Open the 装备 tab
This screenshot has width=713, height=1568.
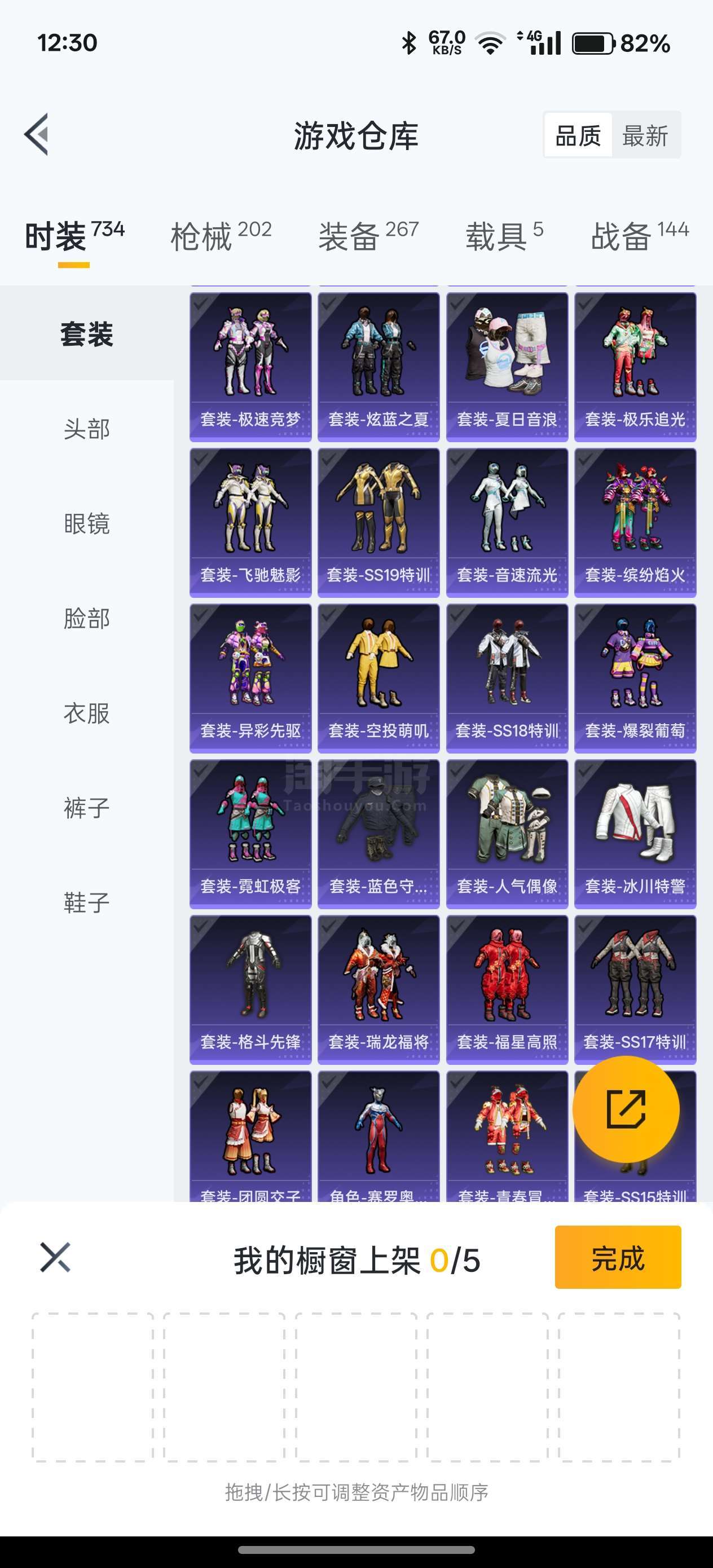coord(368,236)
